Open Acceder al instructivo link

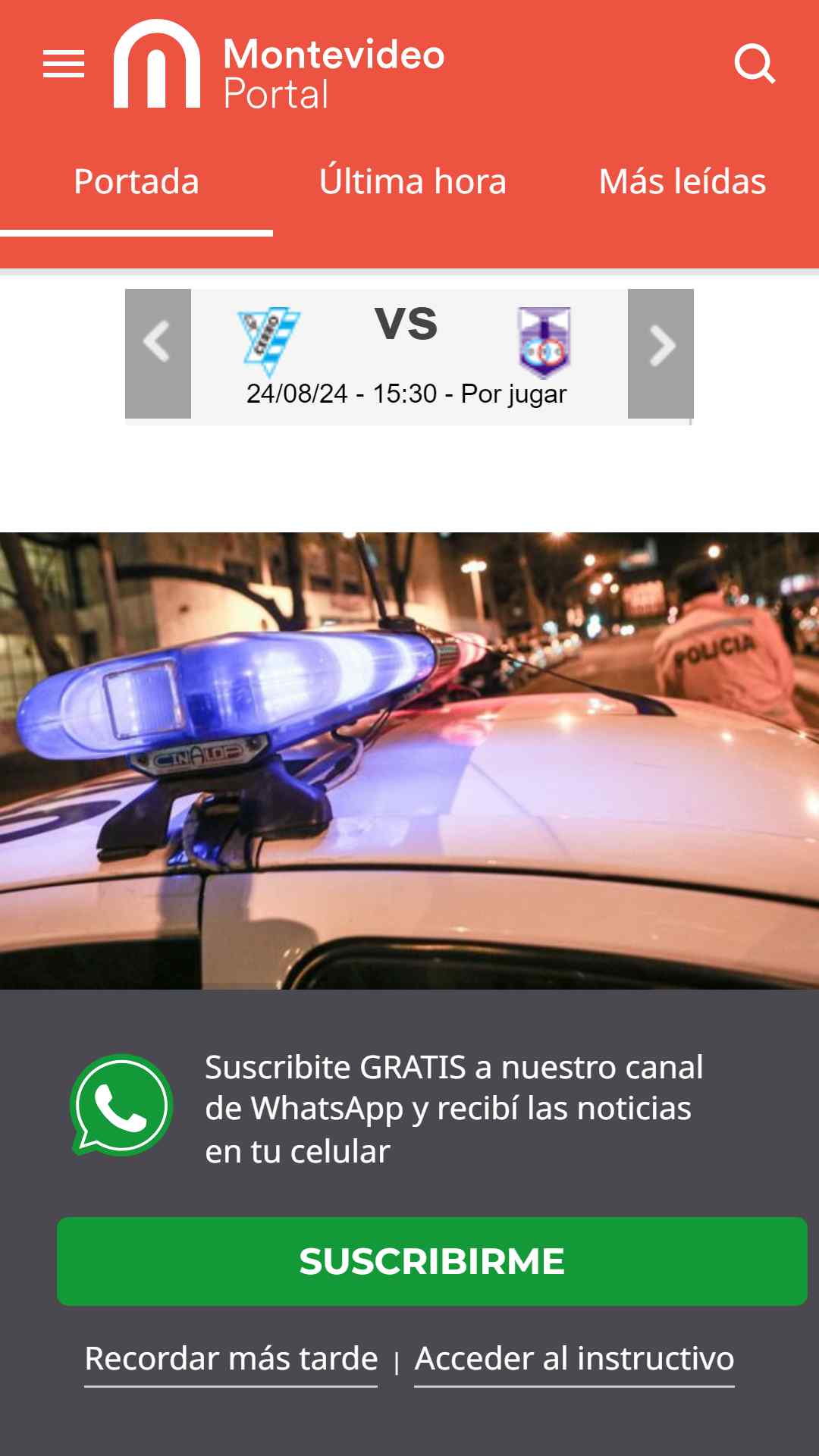(x=574, y=1359)
